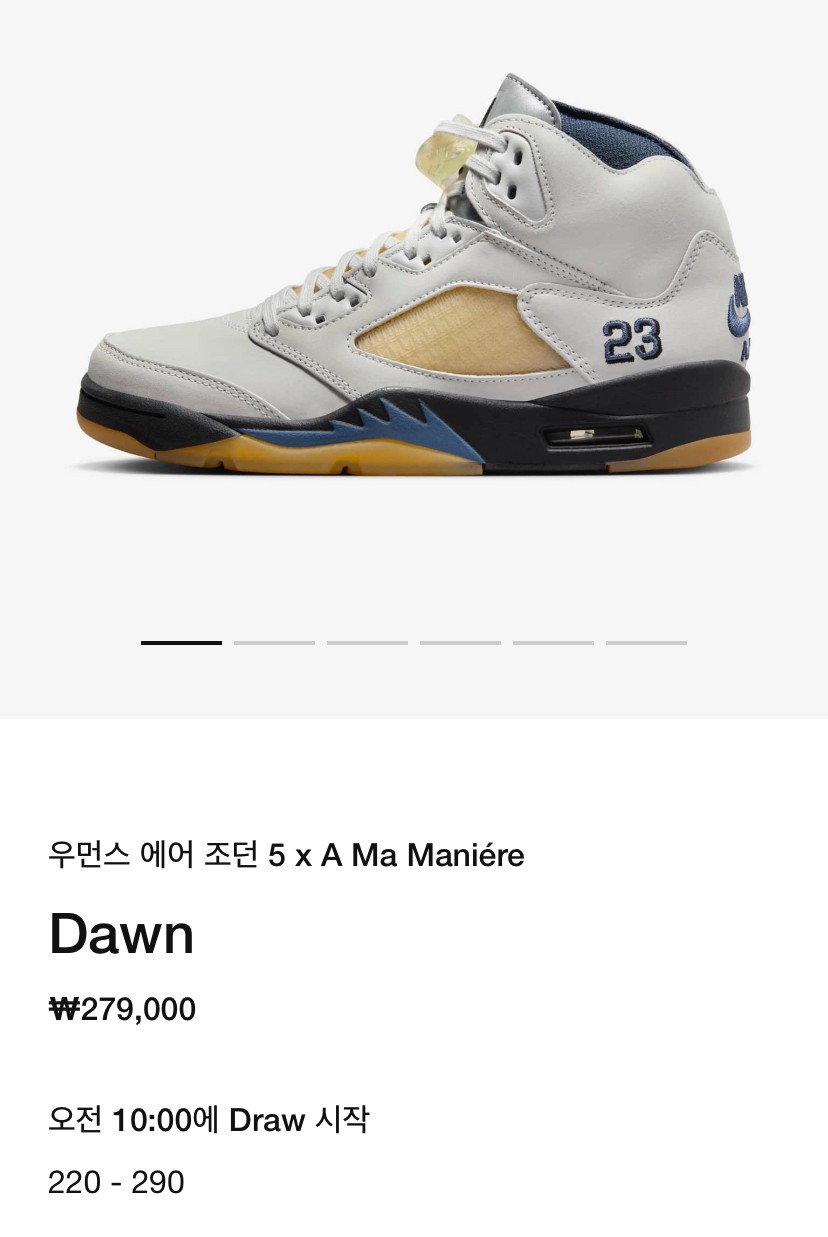The width and height of the screenshot is (828, 1237).
Task: Open the Air Jordan 5 product image
Action: (x=414, y=290)
